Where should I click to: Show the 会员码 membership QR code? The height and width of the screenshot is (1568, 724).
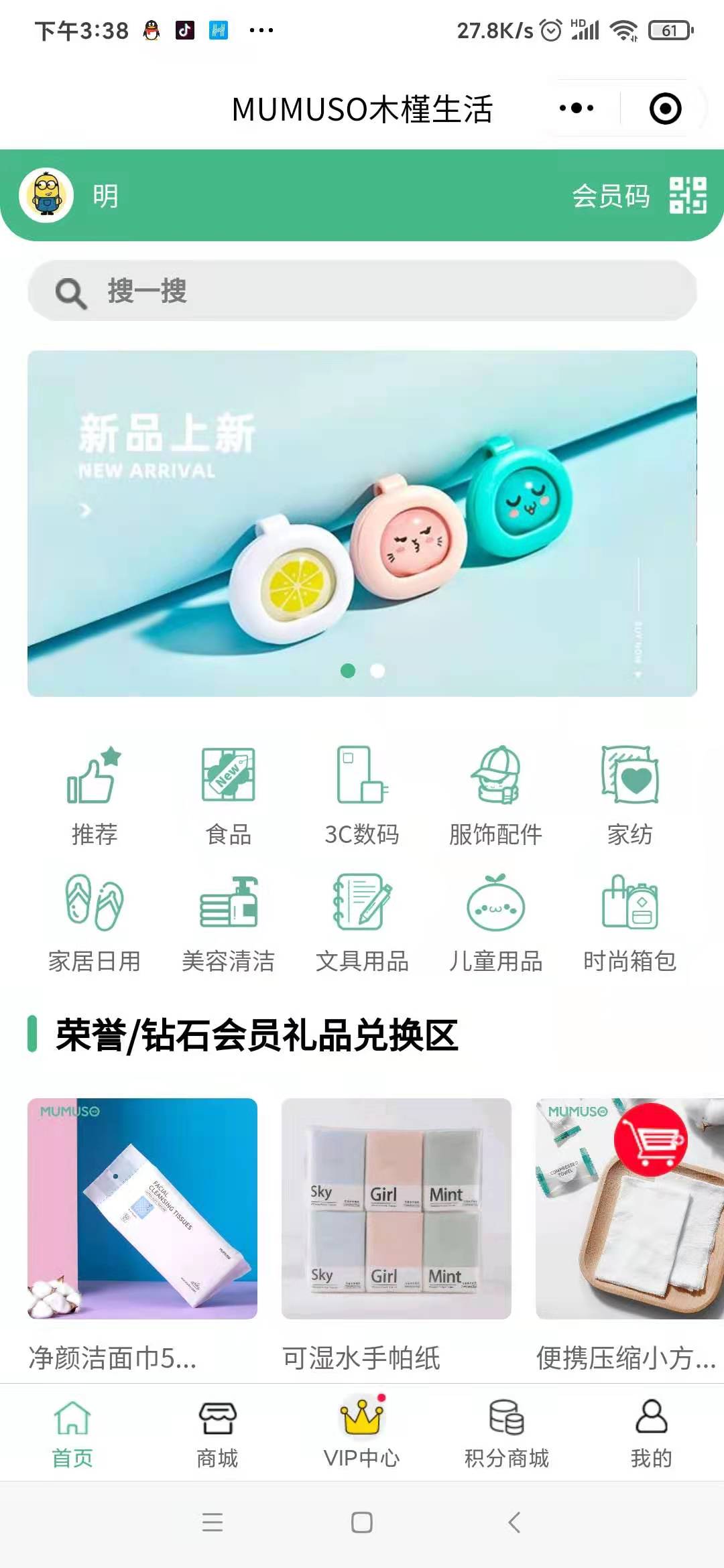639,196
